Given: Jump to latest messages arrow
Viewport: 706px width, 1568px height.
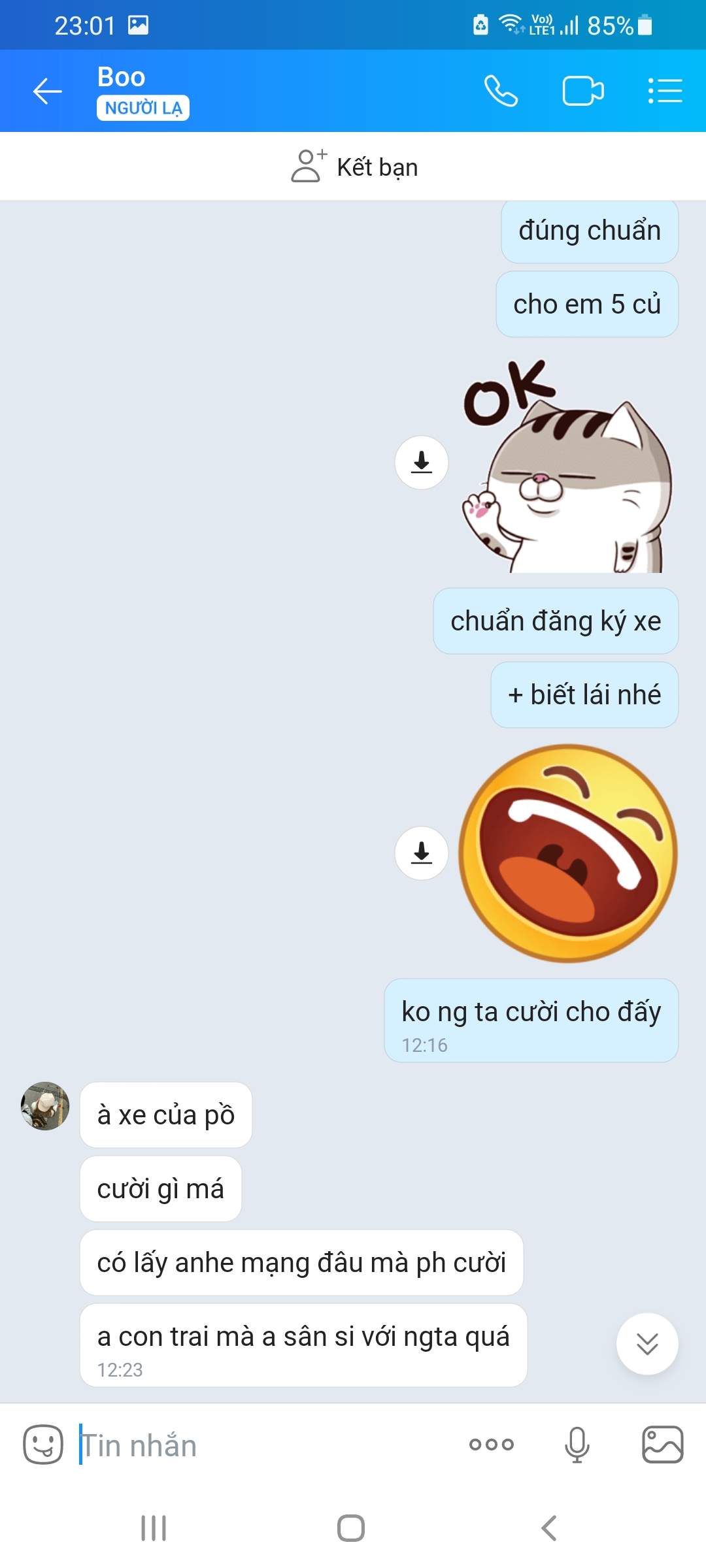Looking at the screenshot, I should click(647, 1344).
